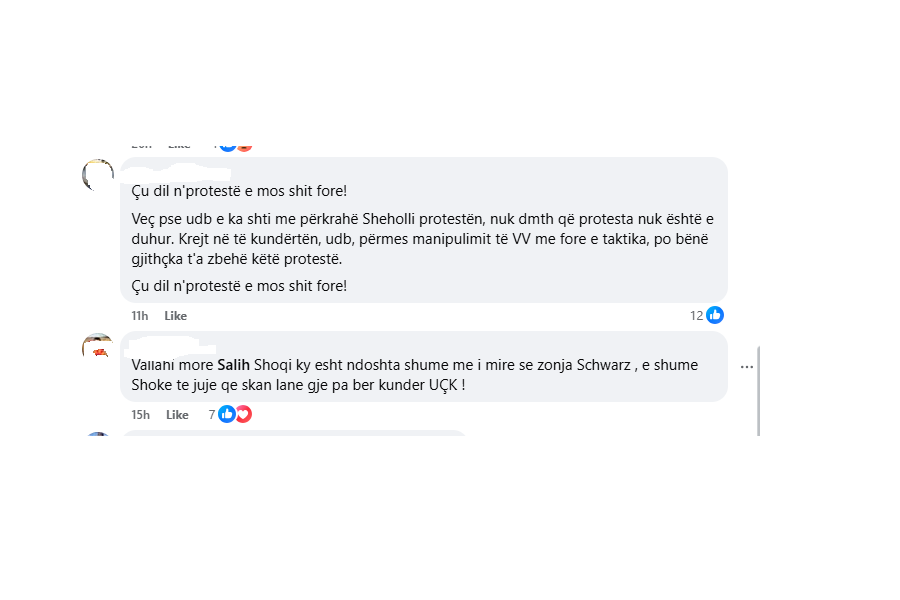Open avatar of the commenter from 15h ago

tap(97, 348)
